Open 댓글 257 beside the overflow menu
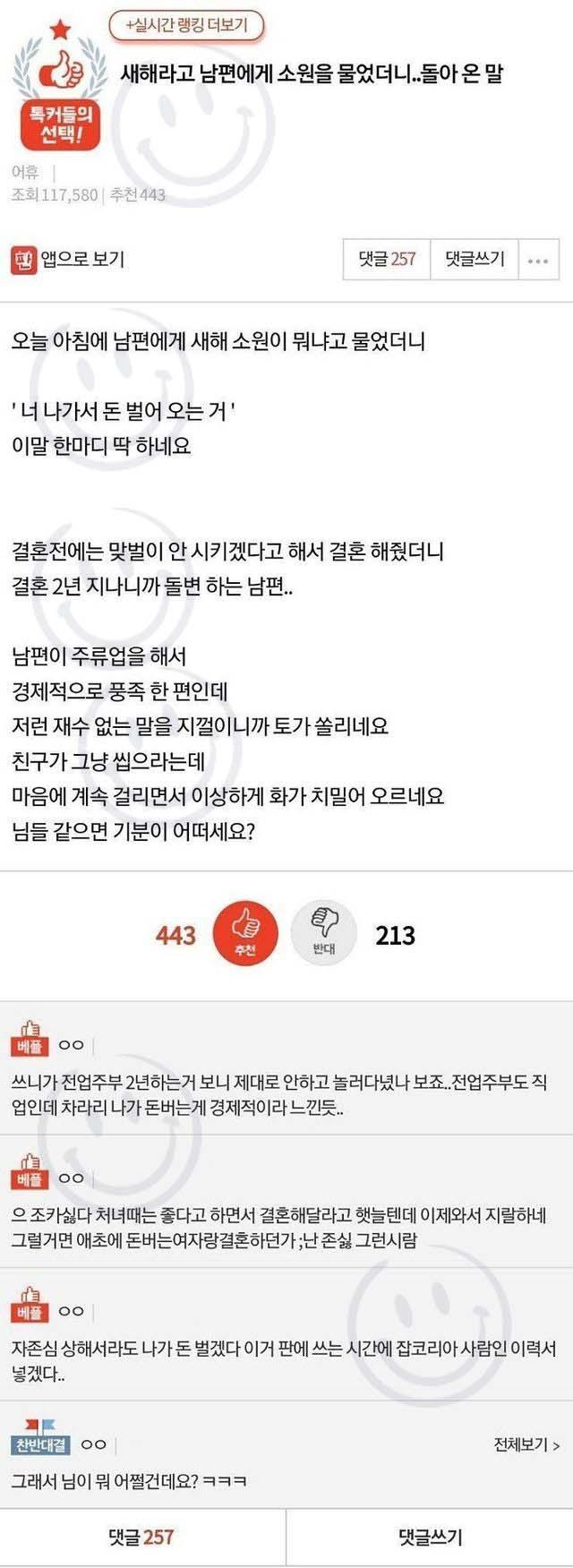The height and width of the screenshot is (1568, 573). coord(387,260)
